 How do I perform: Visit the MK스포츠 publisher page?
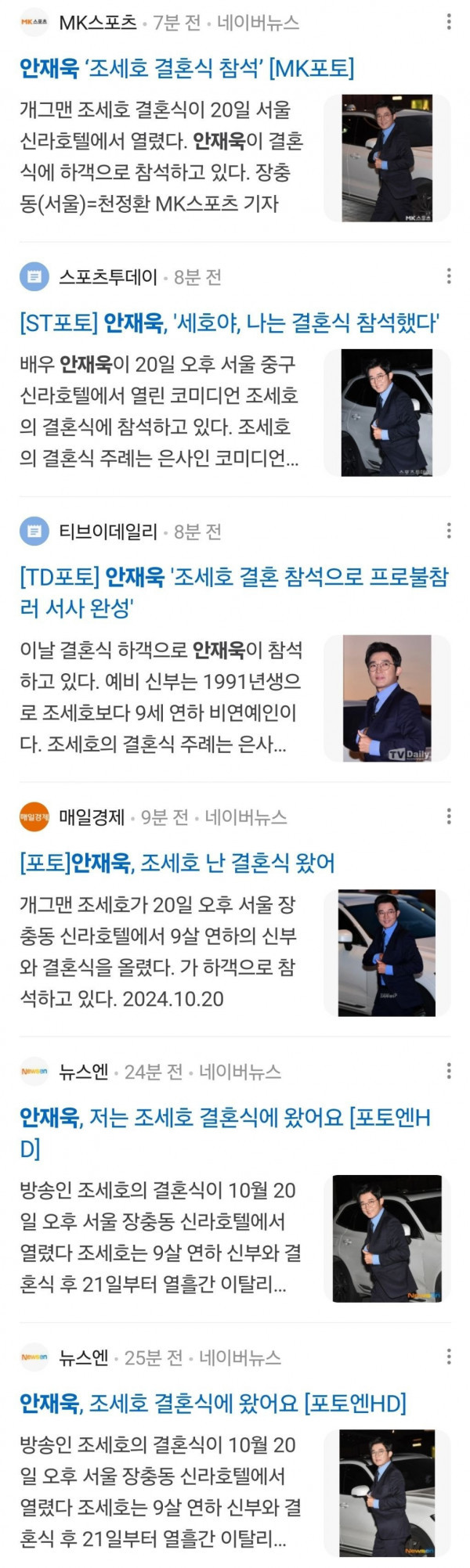[x=97, y=23]
